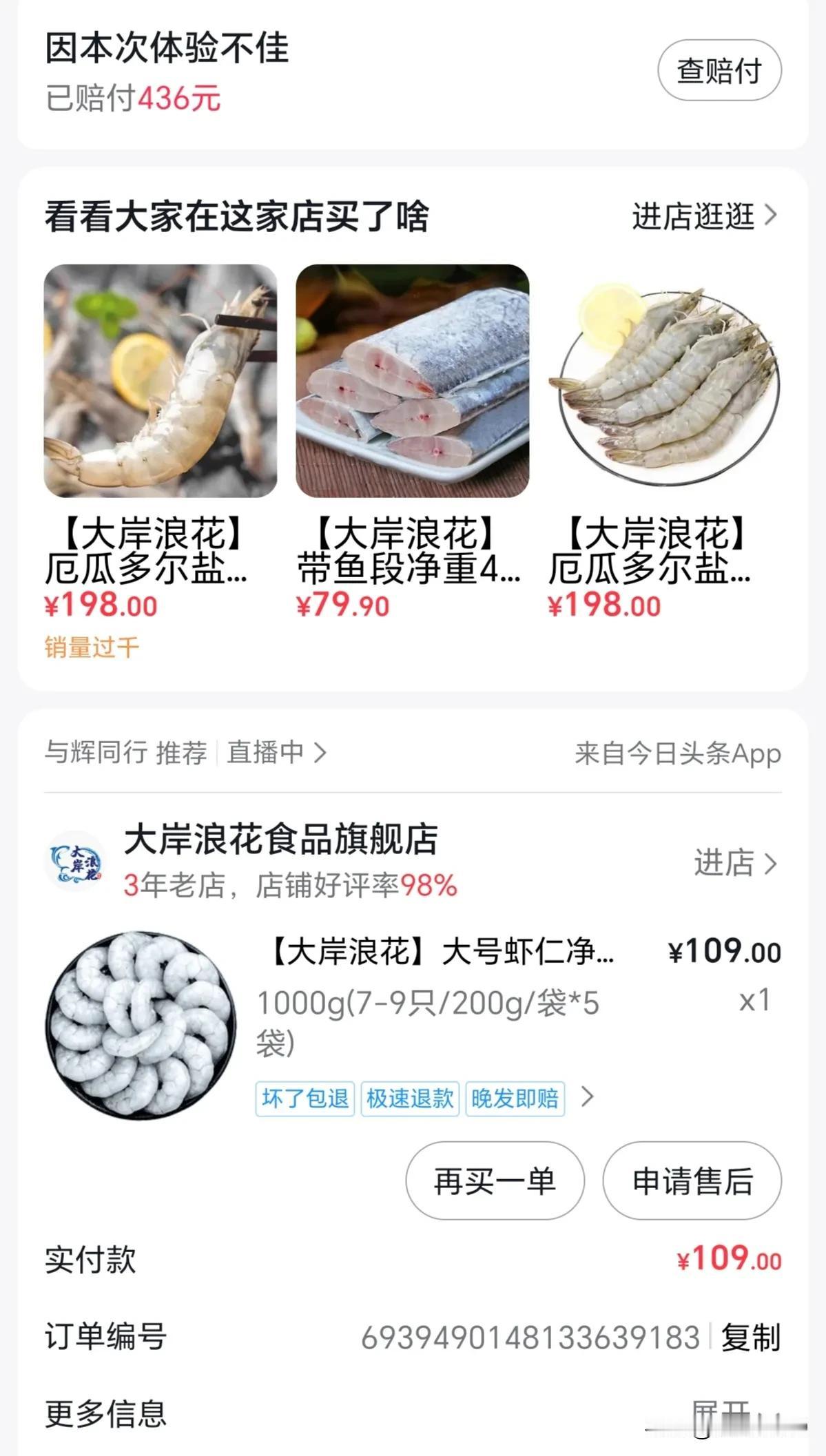
Task: View service guarantees next to 晚发即赔
Action: point(588,1096)
